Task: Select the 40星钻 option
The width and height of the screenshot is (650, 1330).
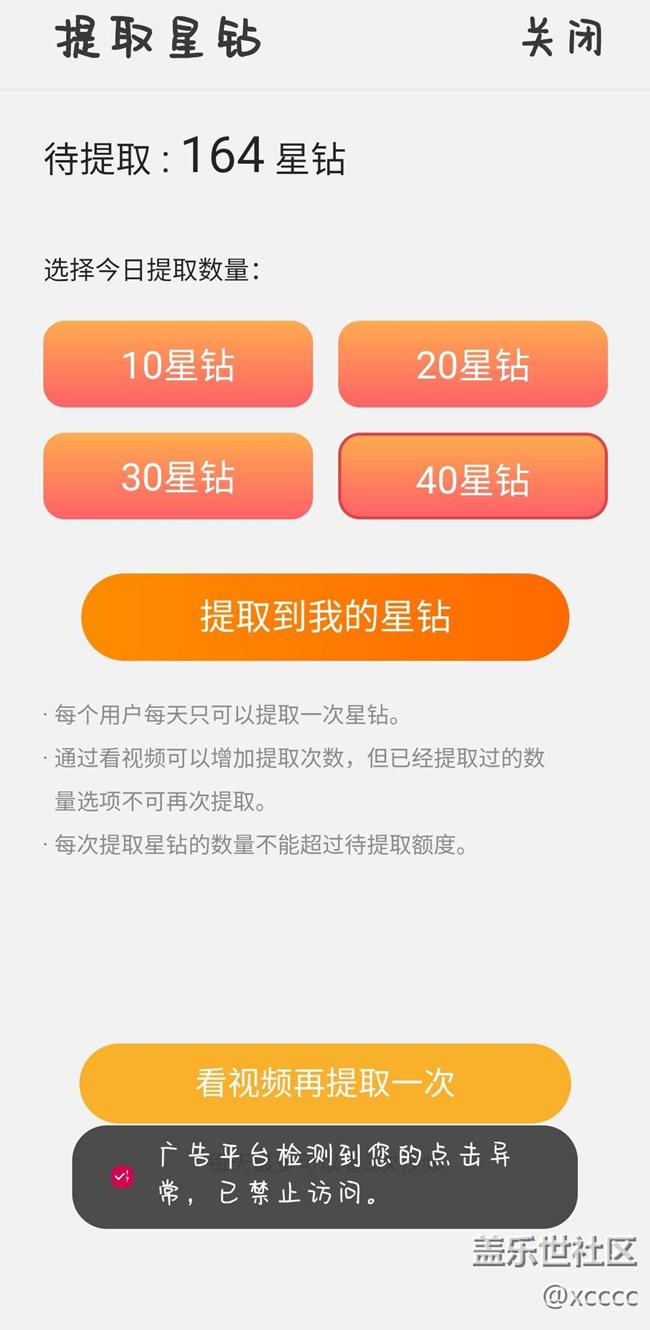Action: coord(473,476)
